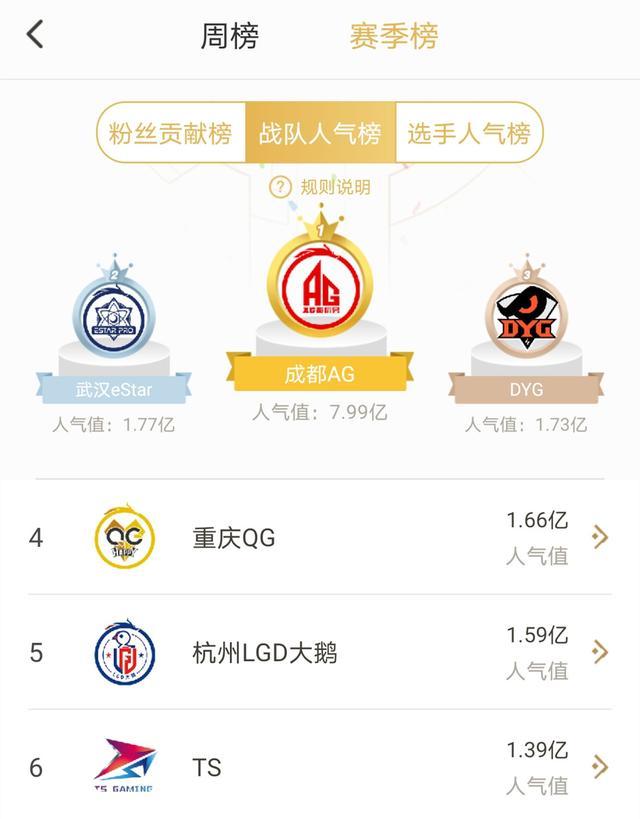Open first-place team 成都AG
Image resolution: width=640 pixels, height=819 pixels.
click(319, 285)
